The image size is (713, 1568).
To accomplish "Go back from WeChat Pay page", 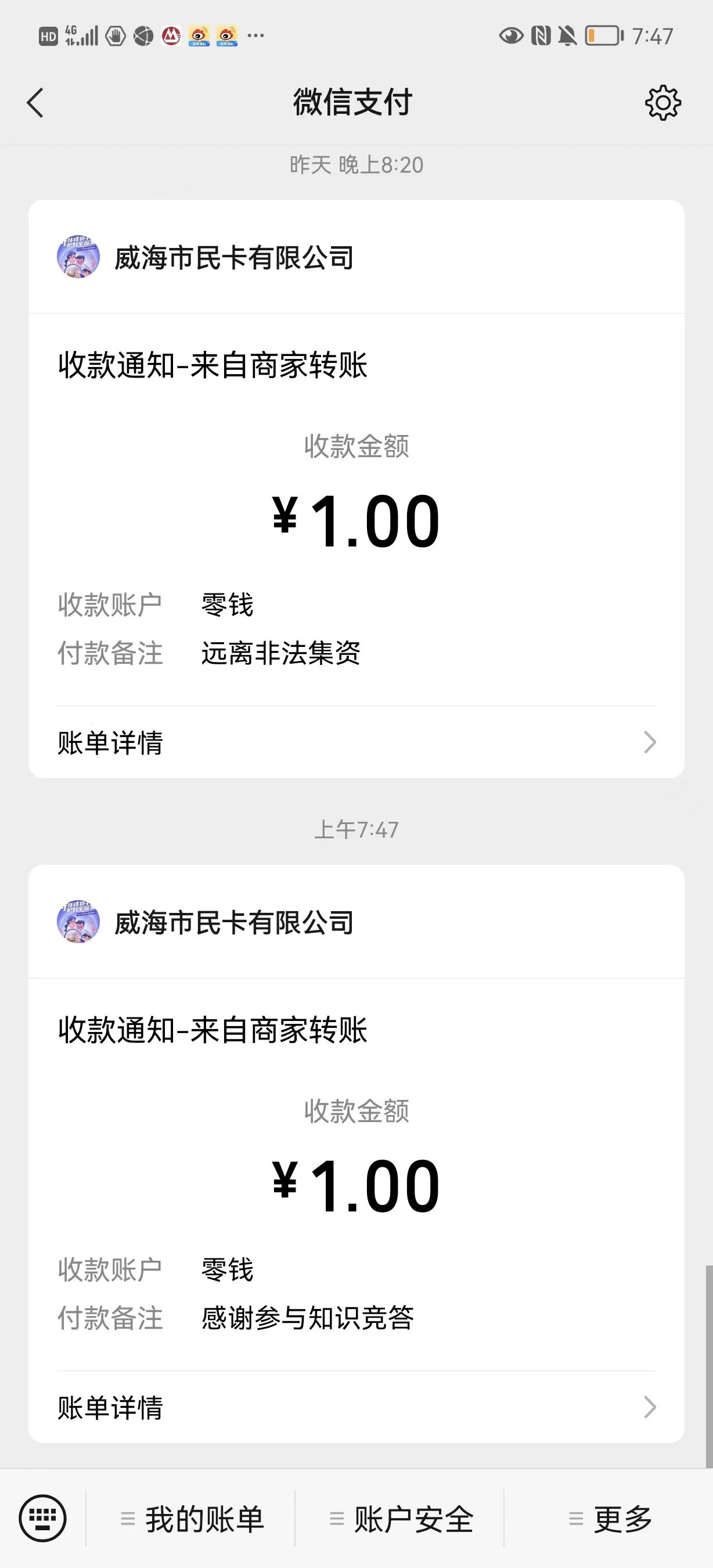I will (36, 102).
